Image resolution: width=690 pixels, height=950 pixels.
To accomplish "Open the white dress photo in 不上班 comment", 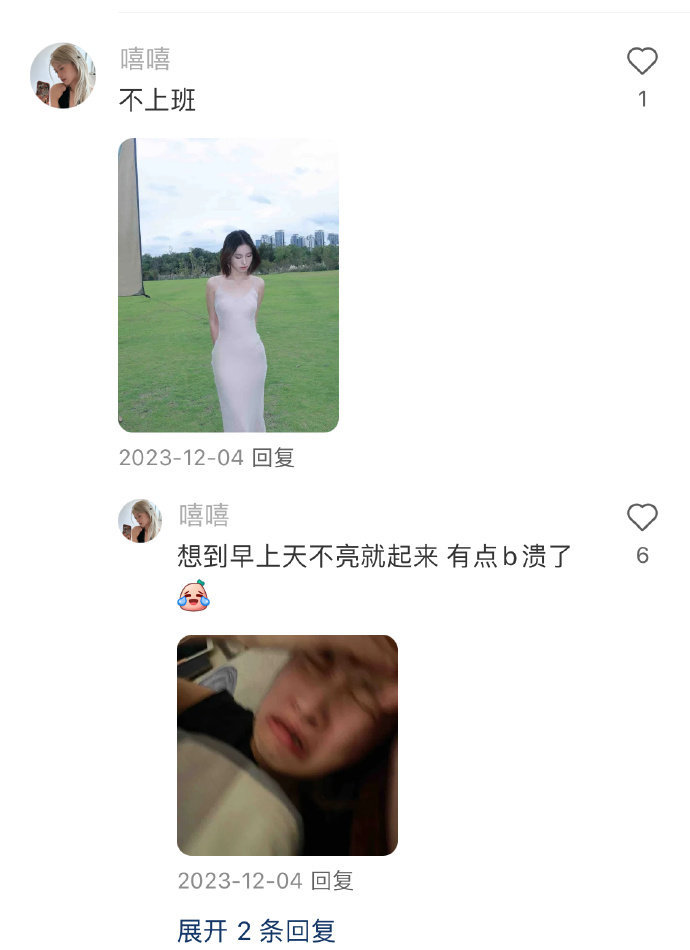I will point(228,285).
